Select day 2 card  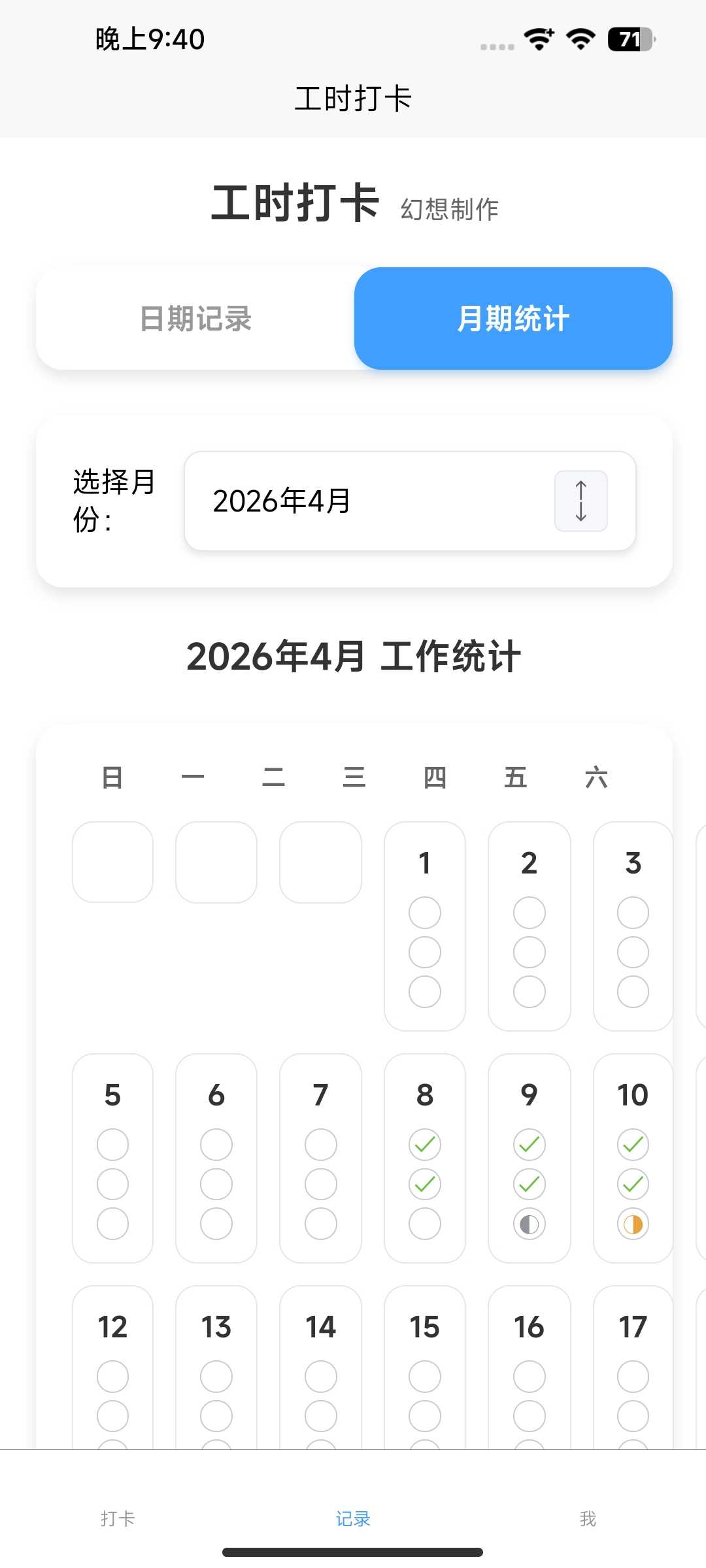pyautogui.click(x=529, y=926)
